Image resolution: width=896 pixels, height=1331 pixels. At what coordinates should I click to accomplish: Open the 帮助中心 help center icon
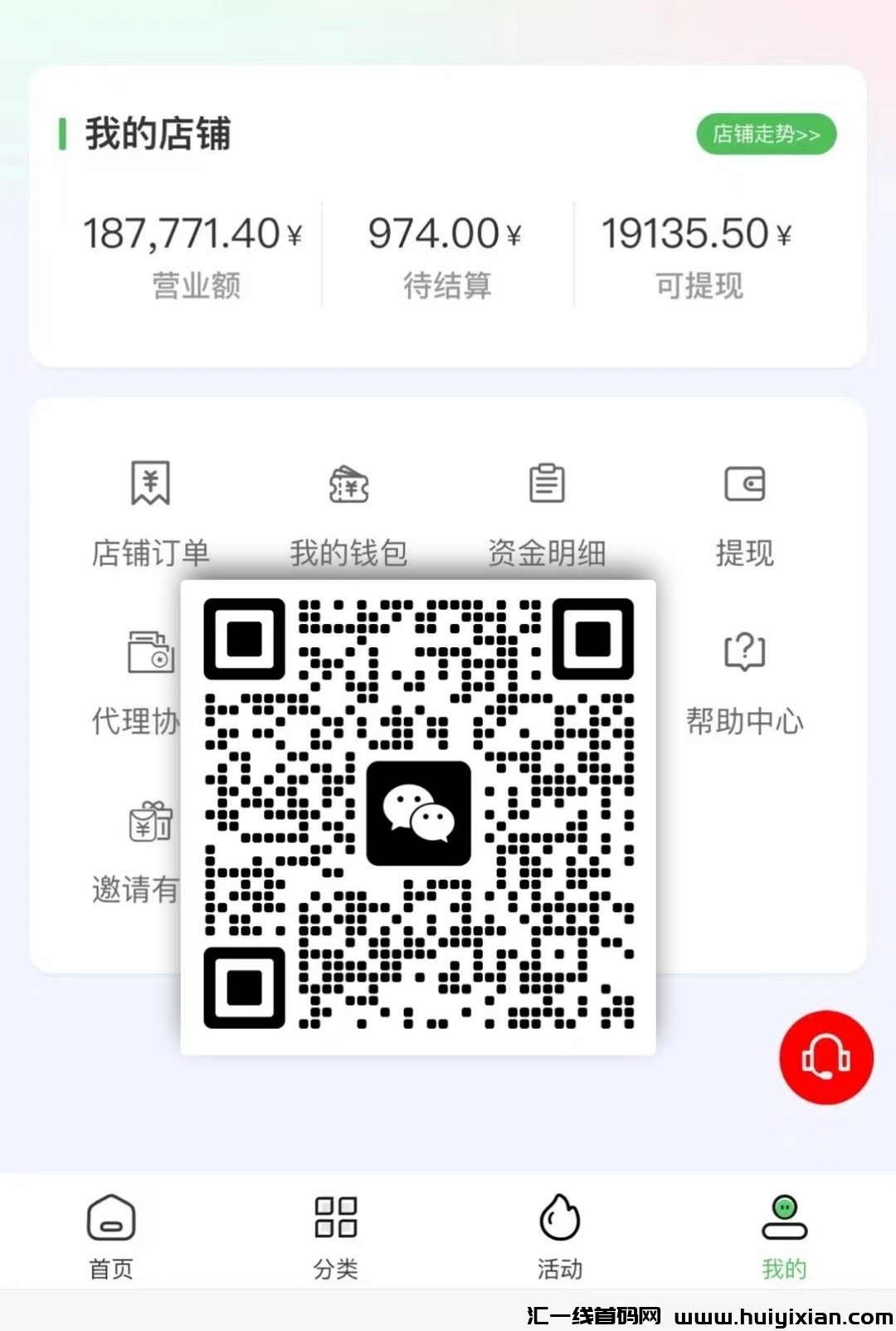point(745,651)
